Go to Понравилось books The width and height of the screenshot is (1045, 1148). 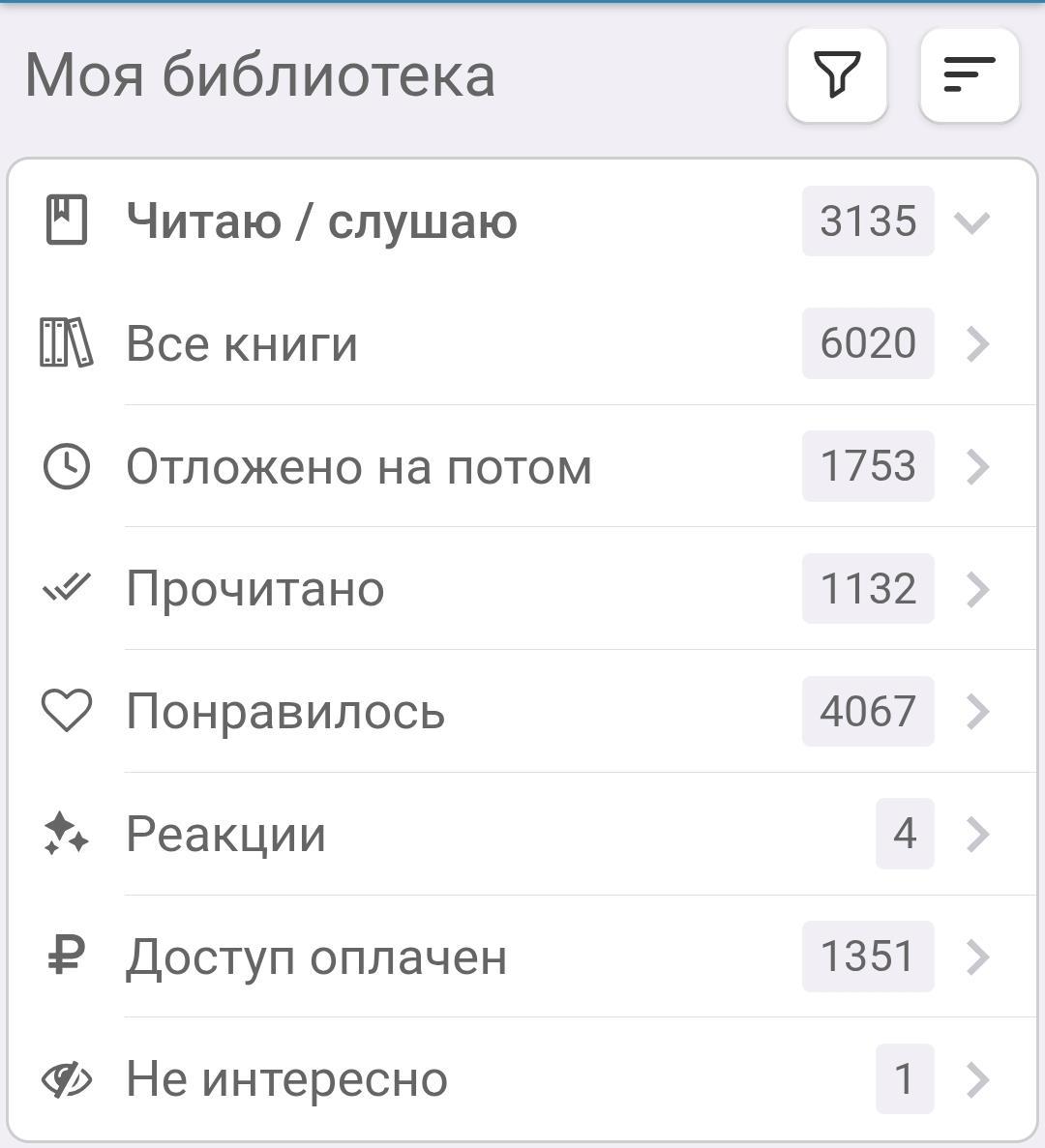522,712
